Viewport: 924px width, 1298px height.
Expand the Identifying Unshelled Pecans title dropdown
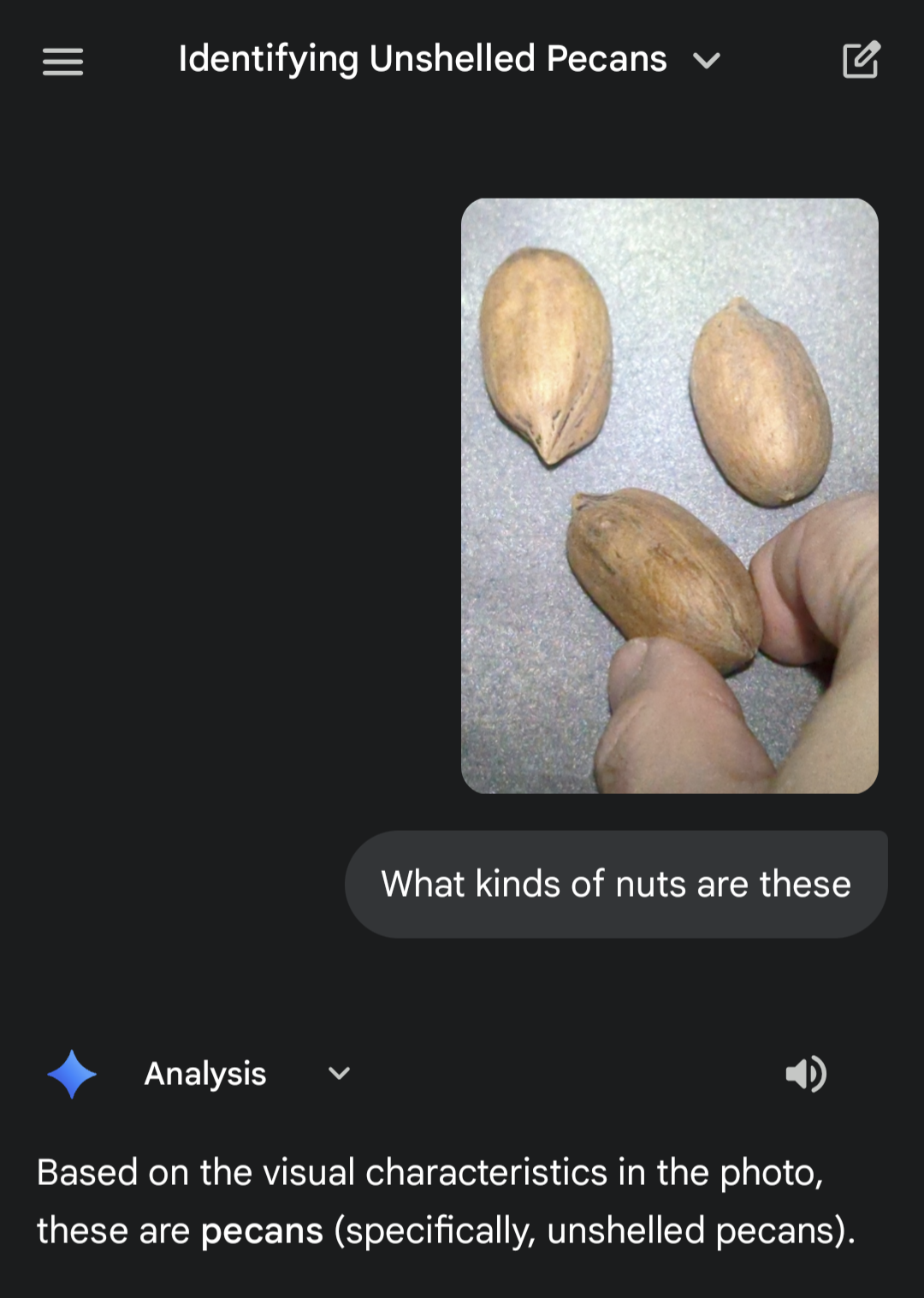(x=706, y=61)
